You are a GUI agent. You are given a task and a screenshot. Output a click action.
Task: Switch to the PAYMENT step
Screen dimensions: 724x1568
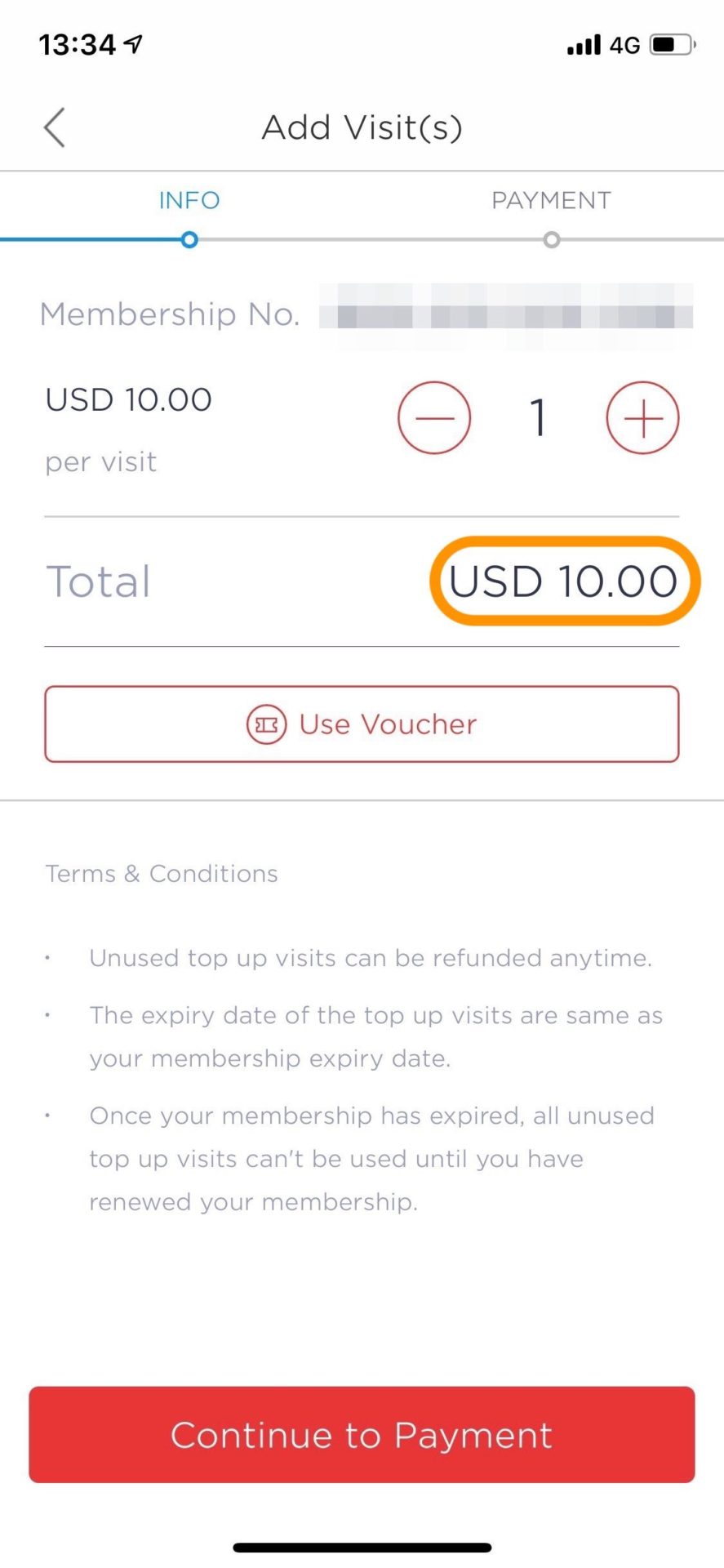(x=551, y=201)
